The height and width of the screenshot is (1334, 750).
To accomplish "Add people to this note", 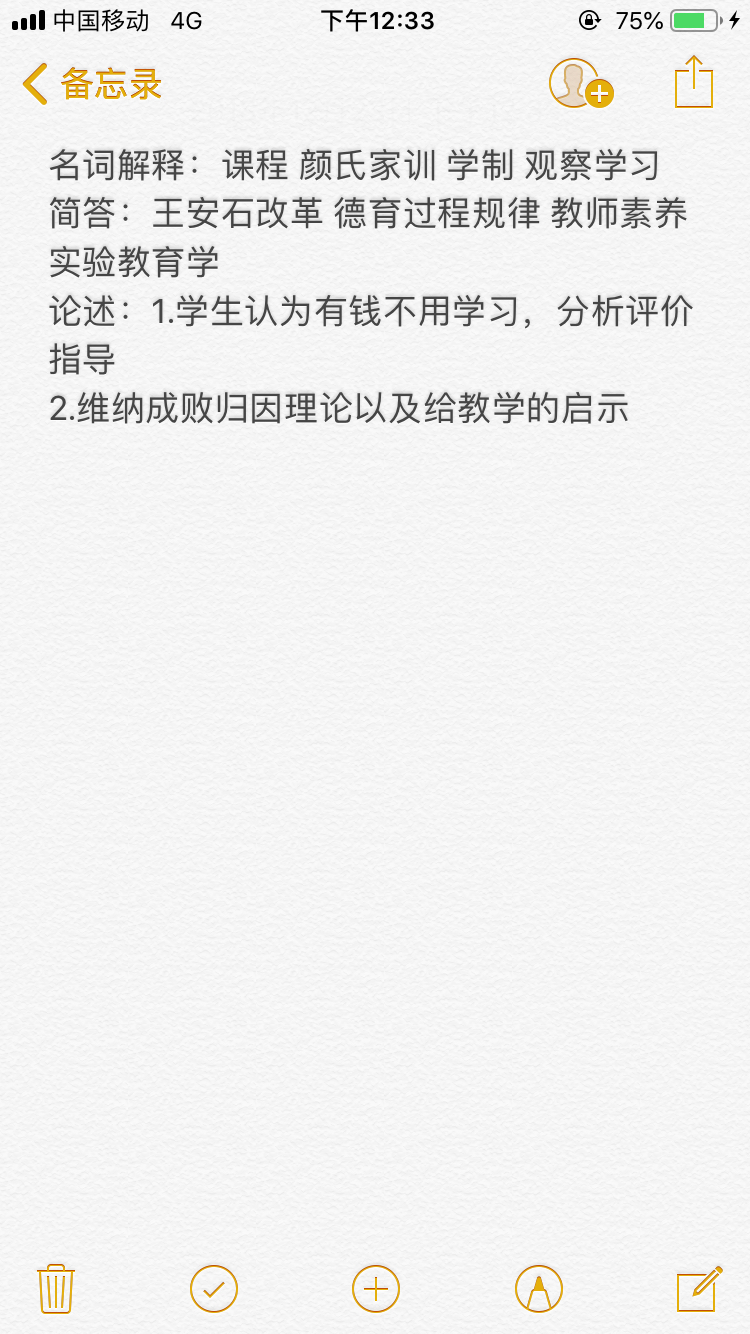I will pyautogui.click(x=581, y=83).
